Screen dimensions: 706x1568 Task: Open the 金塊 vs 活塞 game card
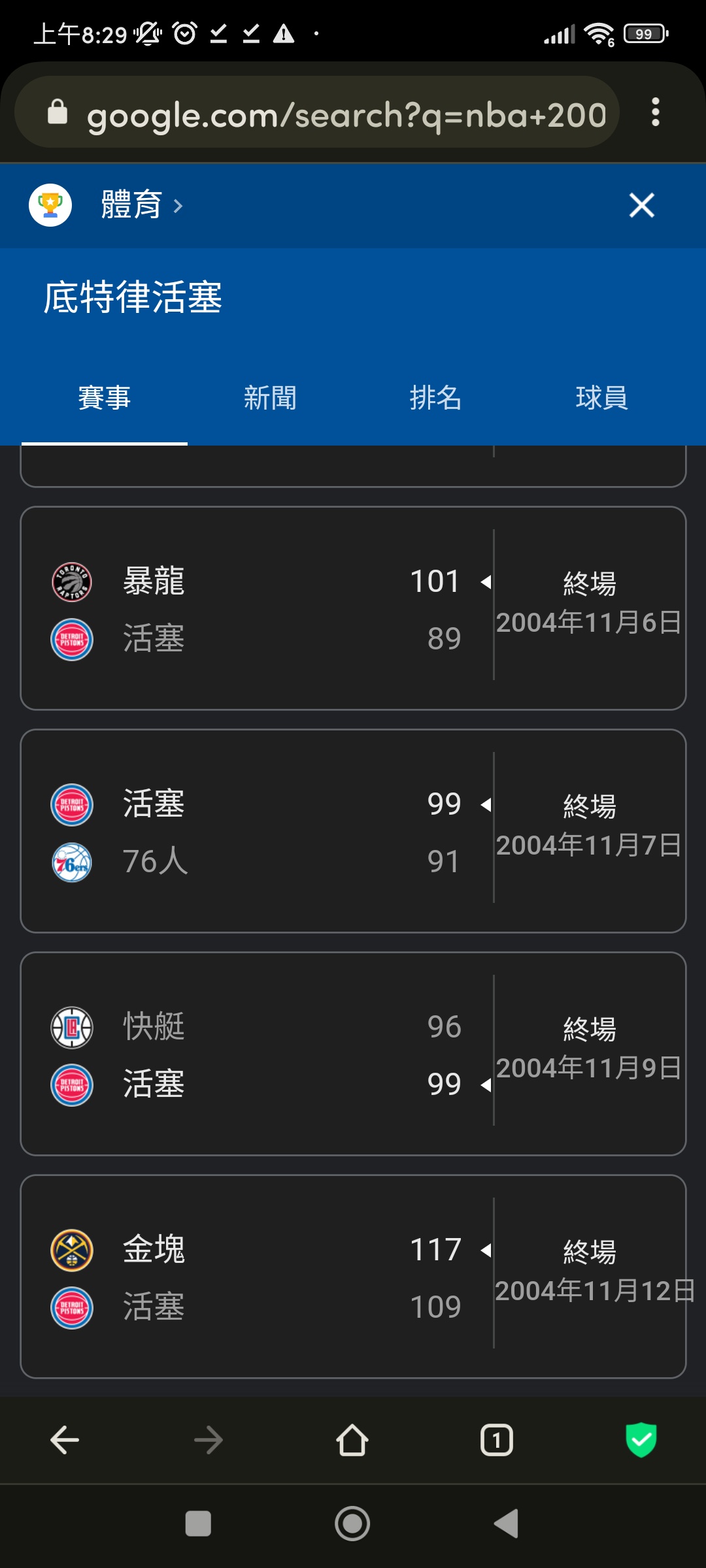(x=353, y=1277)
